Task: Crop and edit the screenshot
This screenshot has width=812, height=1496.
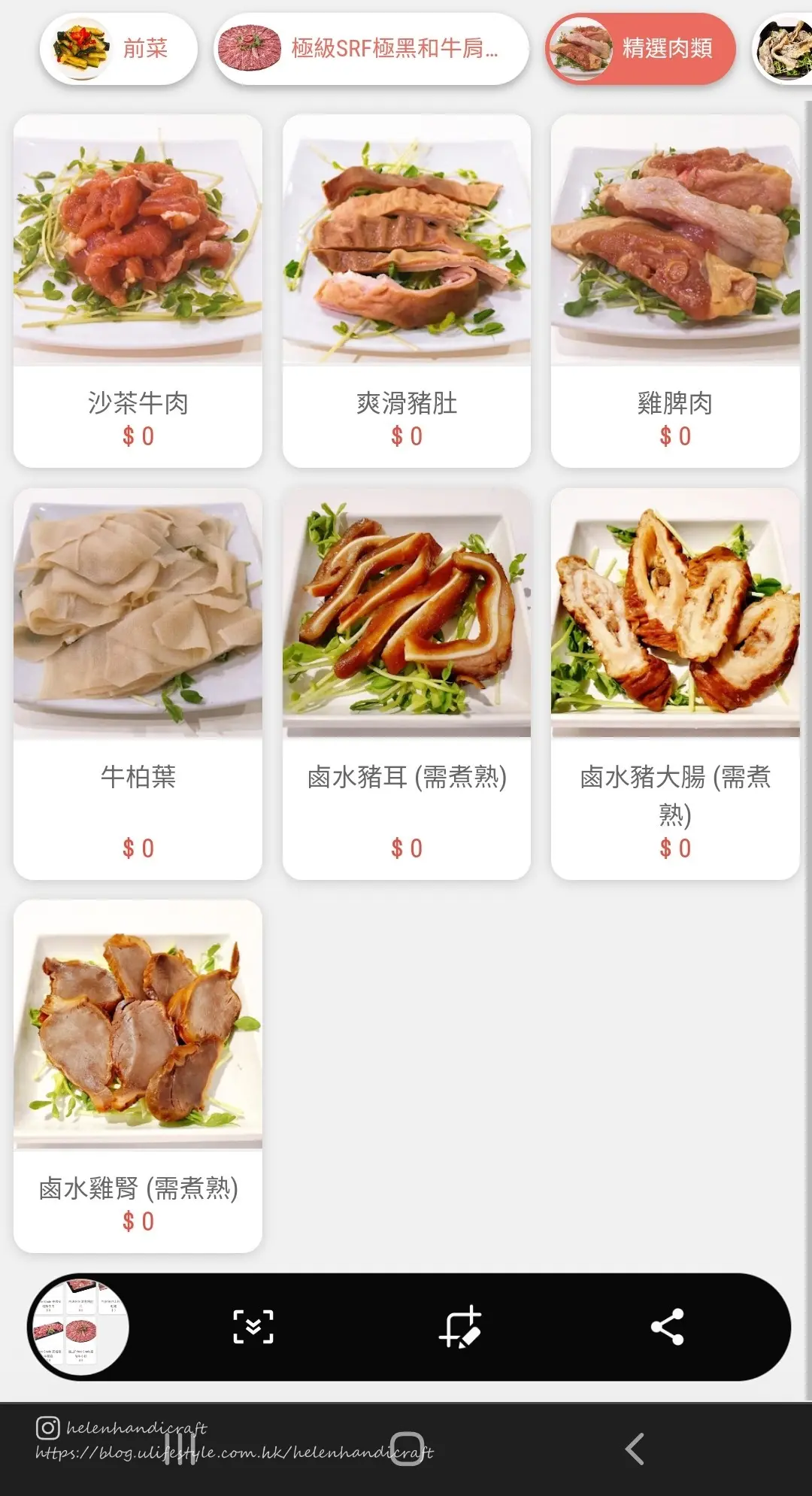Action: [460, 1327]
